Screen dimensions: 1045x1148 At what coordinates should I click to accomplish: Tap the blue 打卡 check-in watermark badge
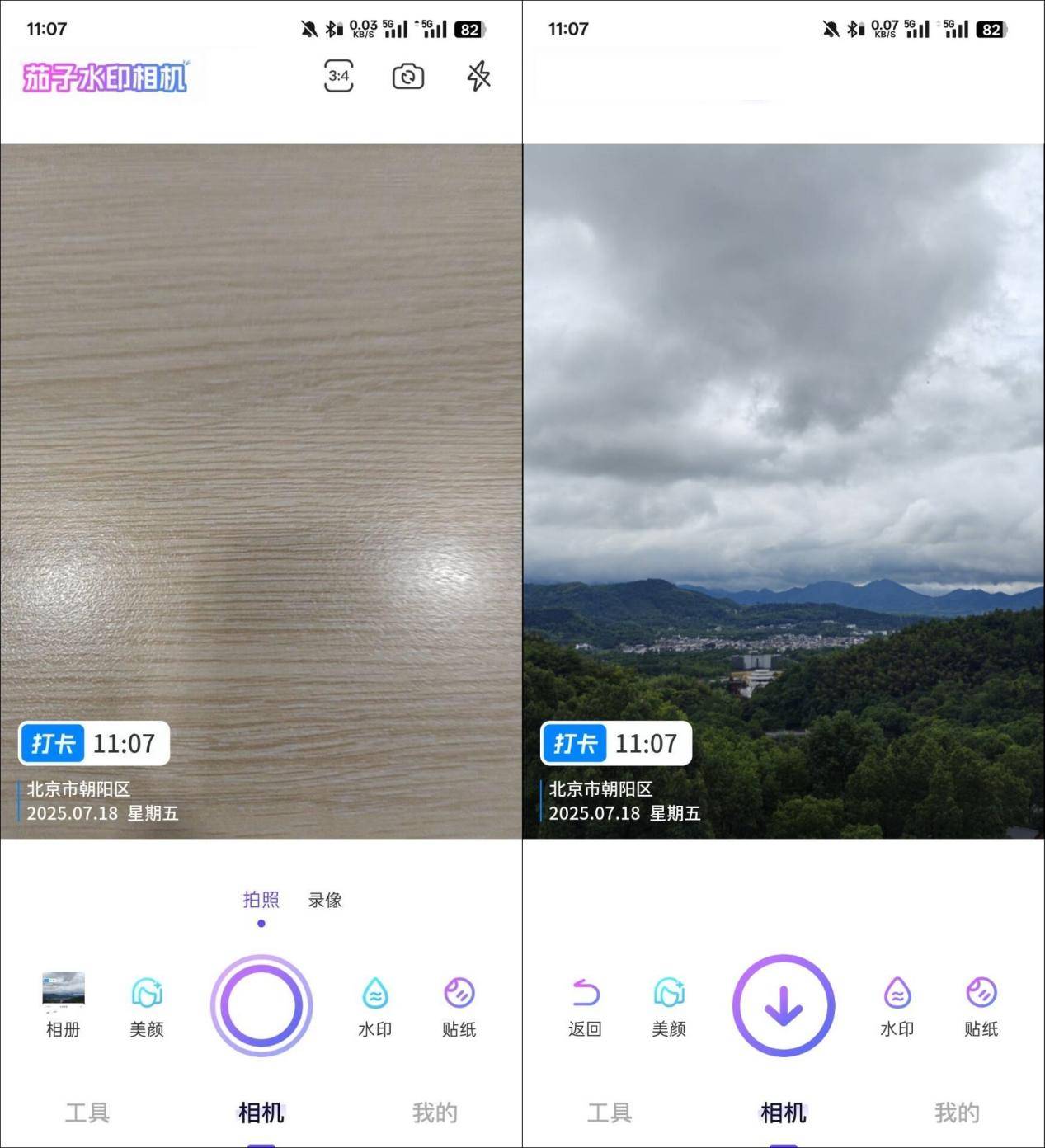coord(51,743)
